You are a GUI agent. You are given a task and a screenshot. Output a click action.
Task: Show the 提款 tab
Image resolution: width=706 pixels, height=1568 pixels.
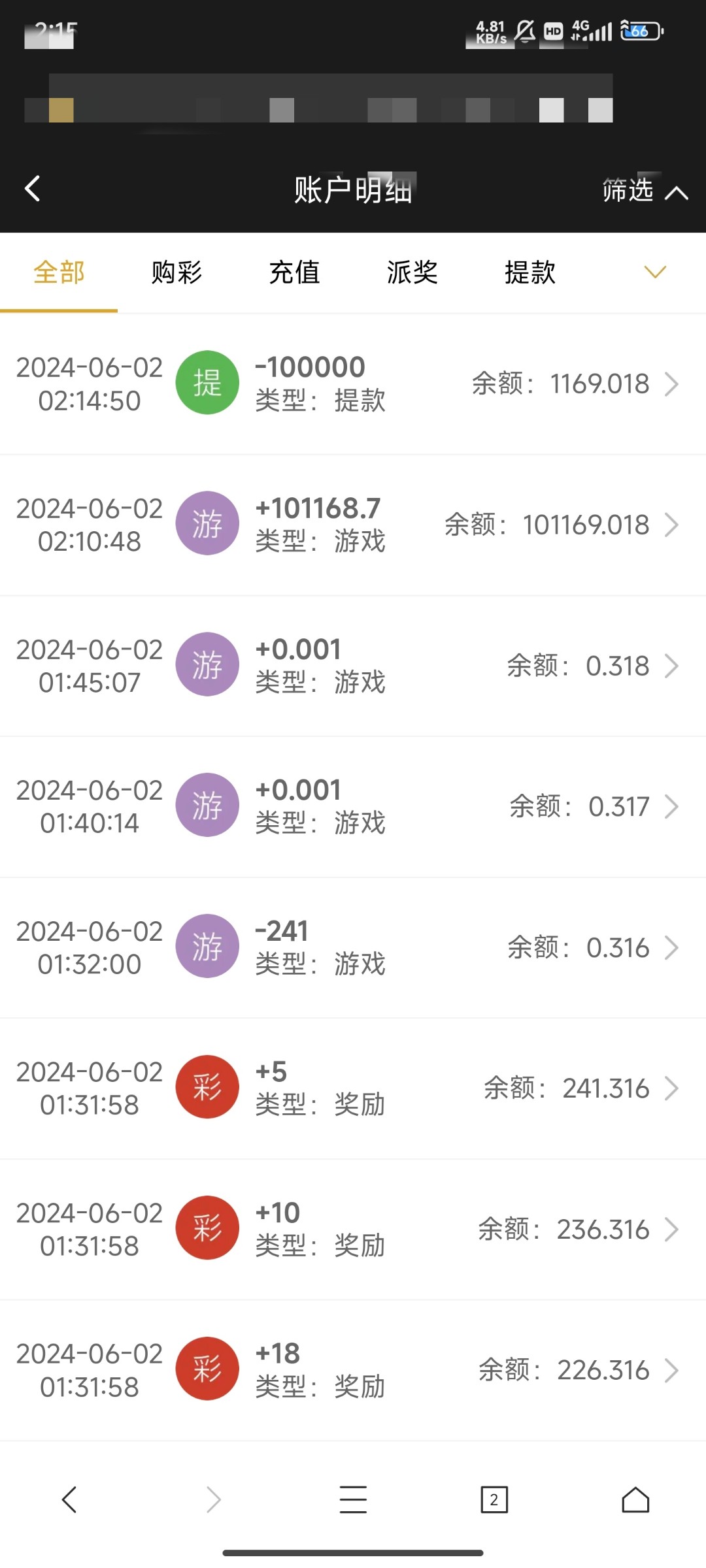point(529,272)
